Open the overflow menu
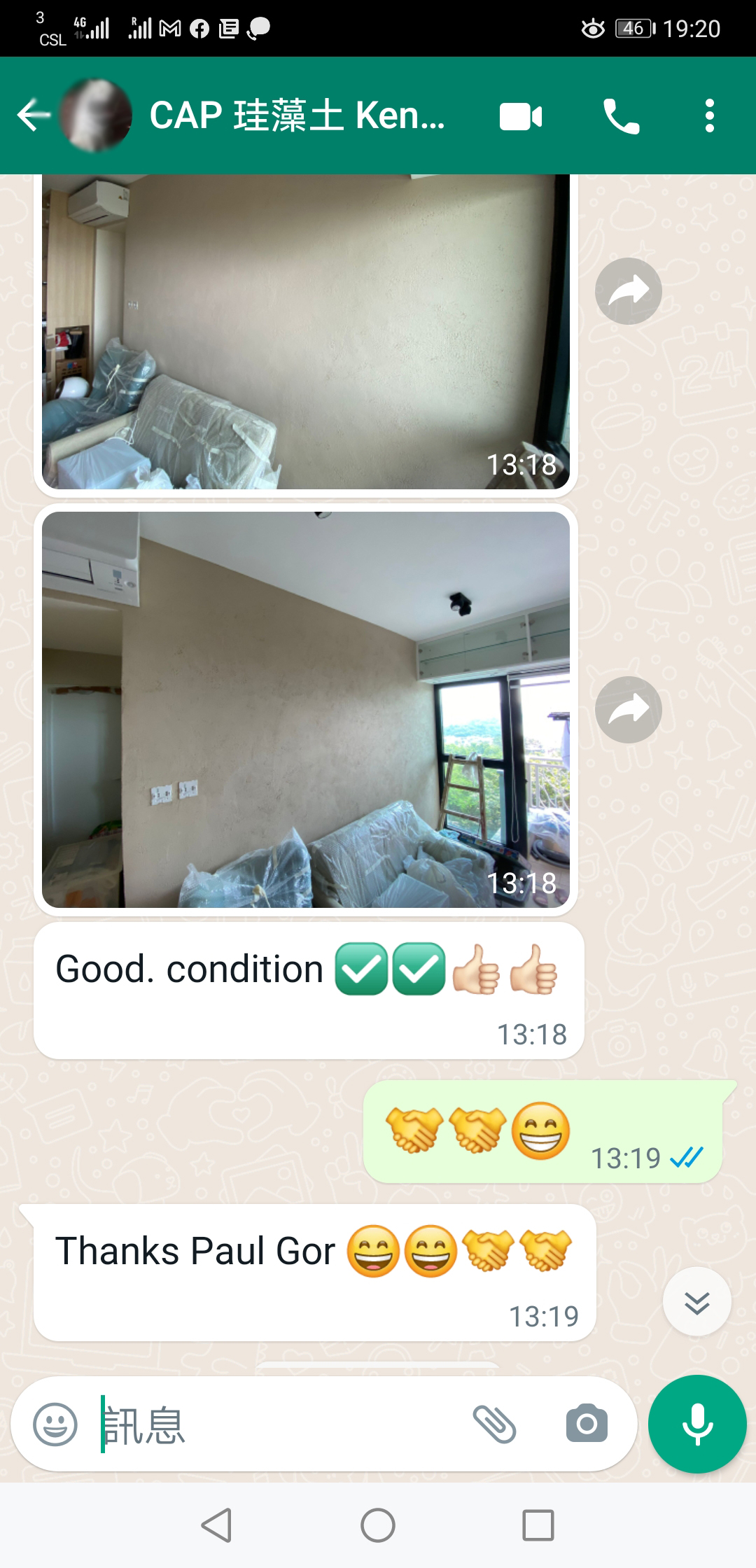 click(710, 115)
